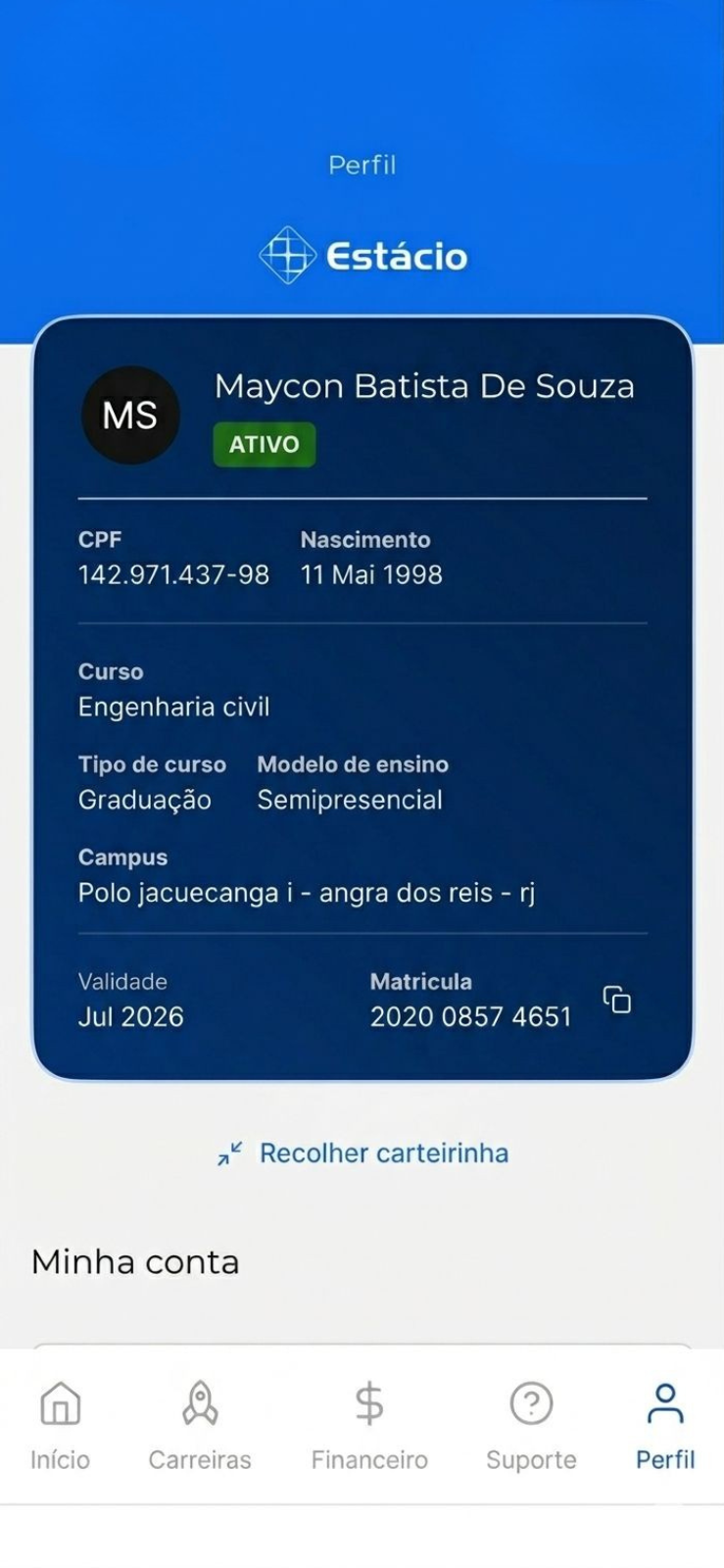Open the Financeiro dollar sign icon
Viewport: 724px width, 1568px height.
(x=368, y=1403)
